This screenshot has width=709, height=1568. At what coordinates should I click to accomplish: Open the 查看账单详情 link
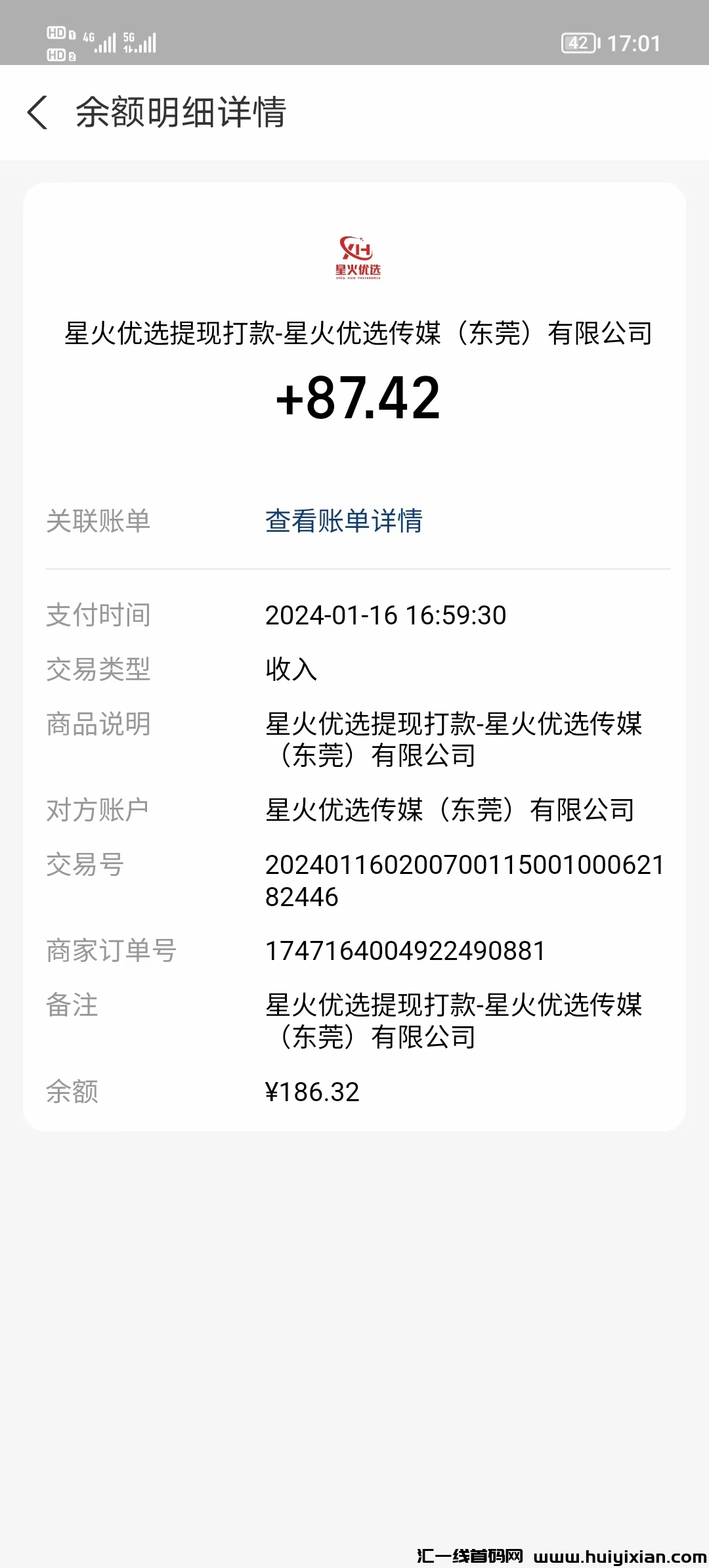click(x=343, y=521)
